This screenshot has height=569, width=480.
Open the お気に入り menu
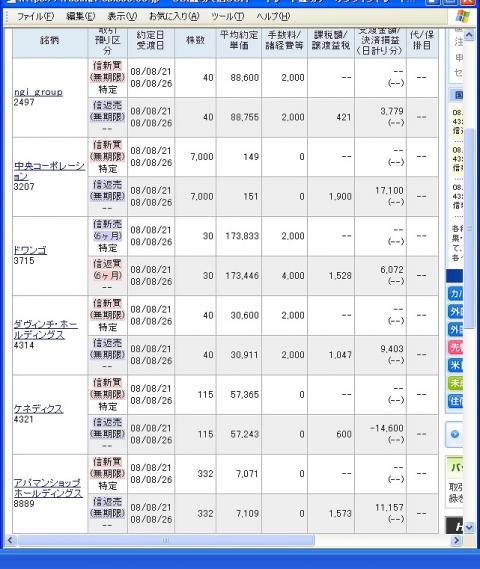174,16
